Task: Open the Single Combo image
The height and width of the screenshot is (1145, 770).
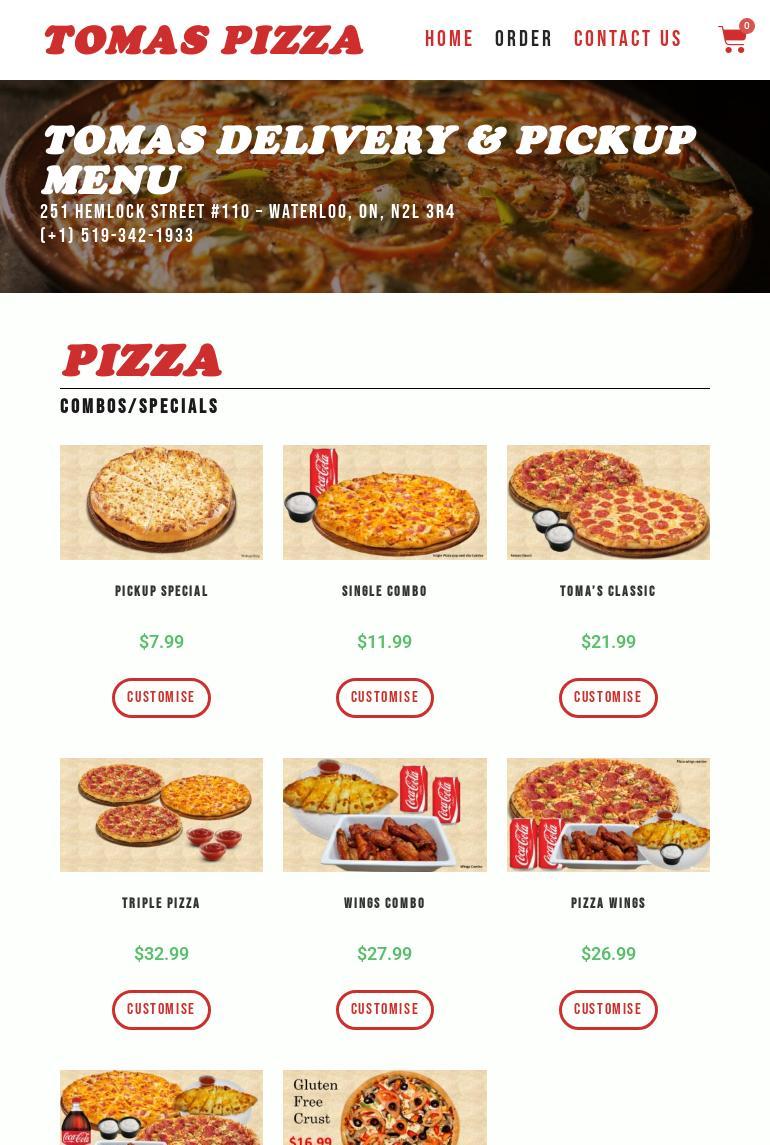Action: 384,502
